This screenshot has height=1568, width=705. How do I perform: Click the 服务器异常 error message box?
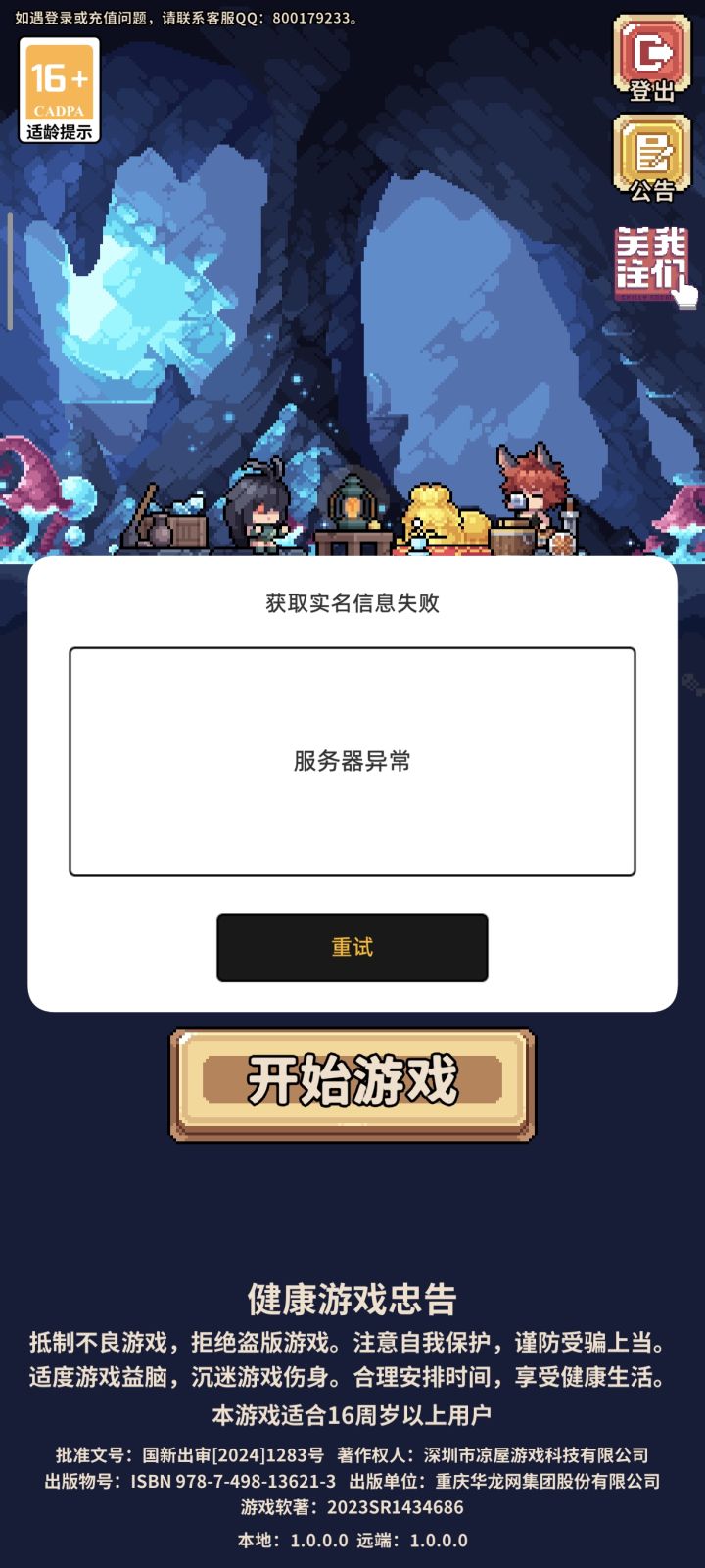(x=352, y=761)
